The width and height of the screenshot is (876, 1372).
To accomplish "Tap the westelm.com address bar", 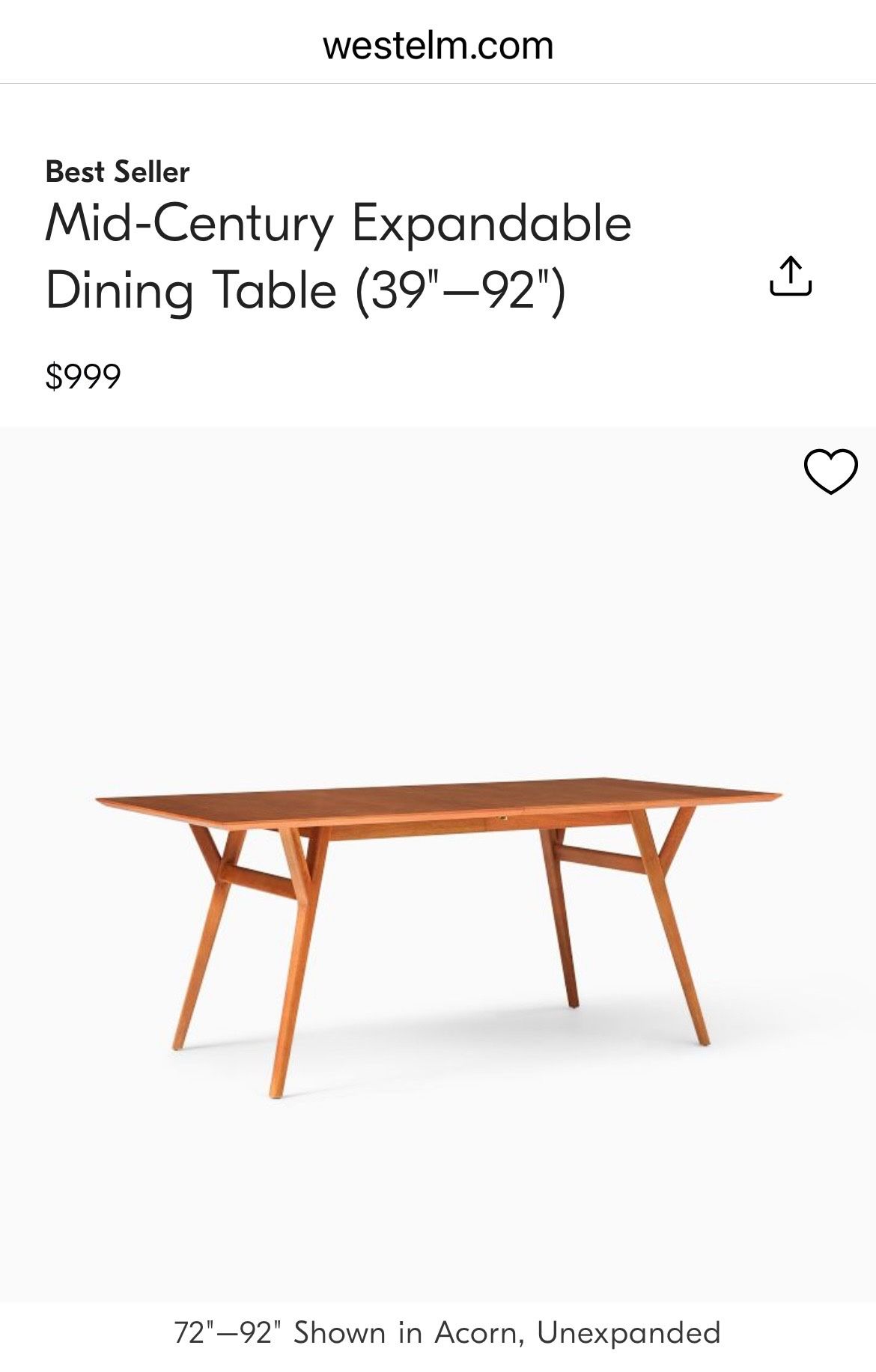I will pos(438,46).
